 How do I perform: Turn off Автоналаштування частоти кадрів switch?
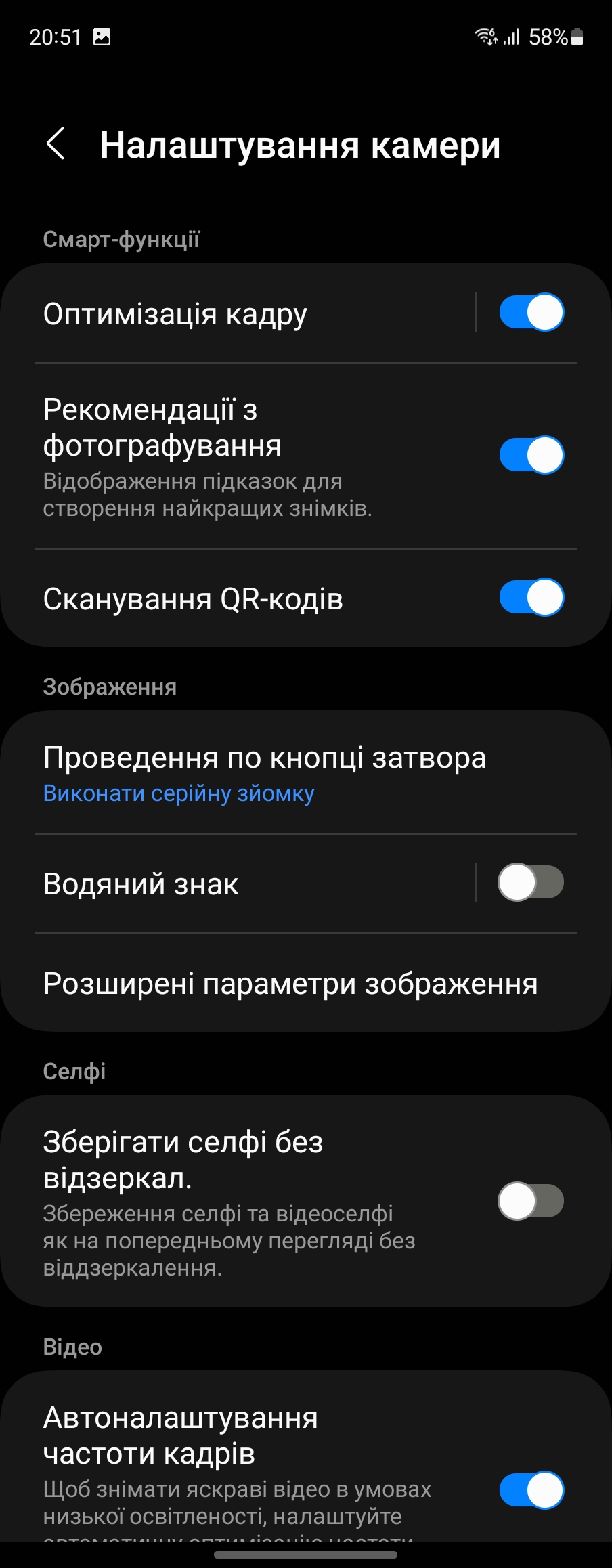(531, 1490)
